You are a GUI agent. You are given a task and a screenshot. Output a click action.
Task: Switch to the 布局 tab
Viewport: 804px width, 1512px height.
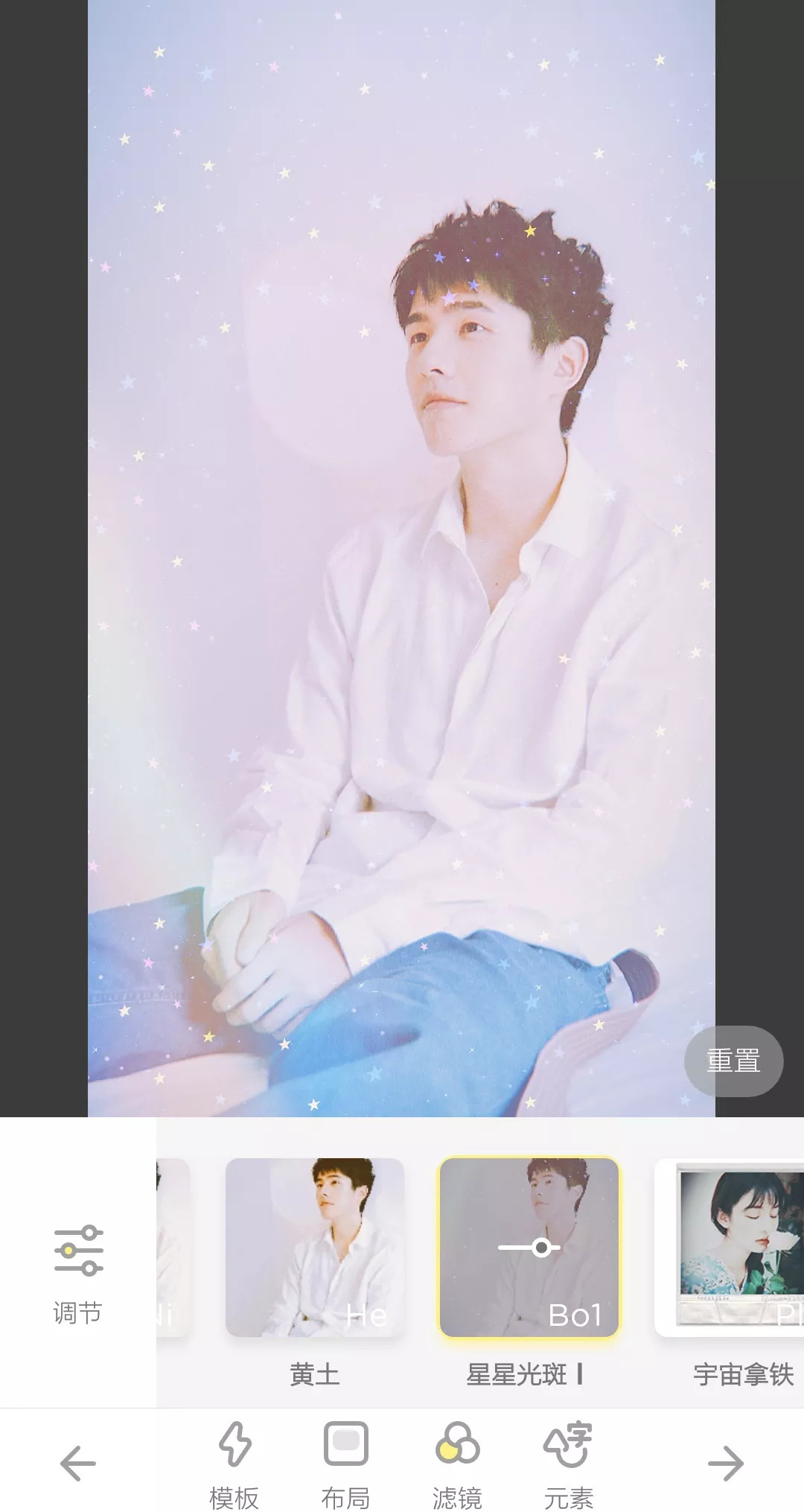pos(345,1463)
